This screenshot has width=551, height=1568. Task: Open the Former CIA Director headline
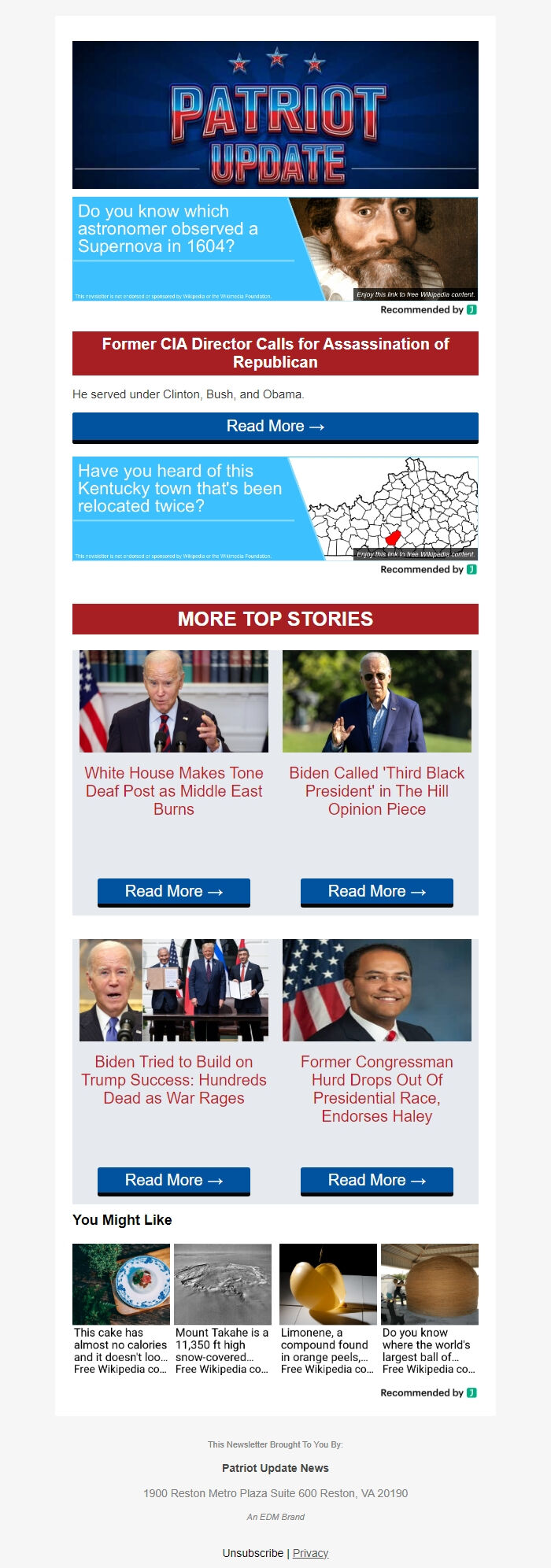275,353
